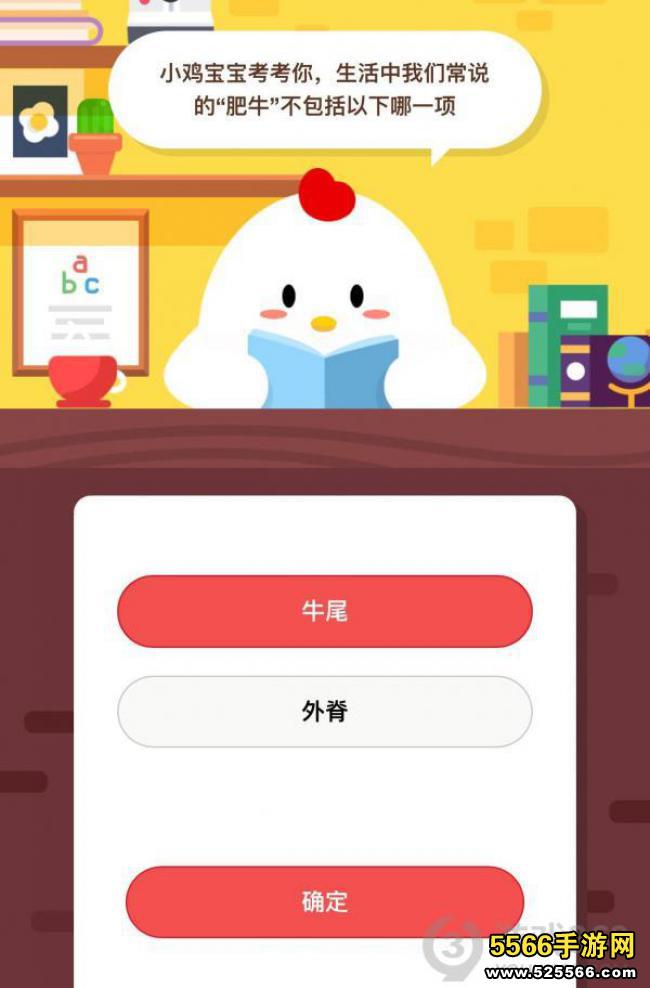This screenshot has width=650, height=988.
Task: Confirm the answer with 确定
Action: tap(324, 901)
